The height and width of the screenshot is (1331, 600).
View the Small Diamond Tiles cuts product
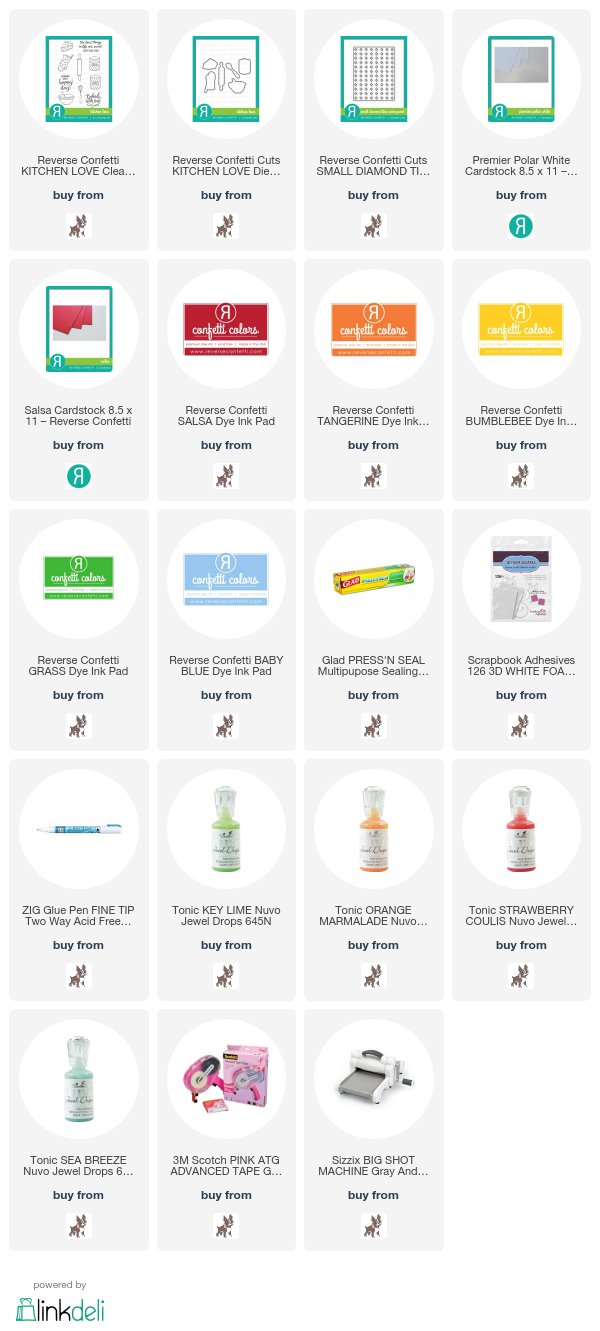[373, 130]
